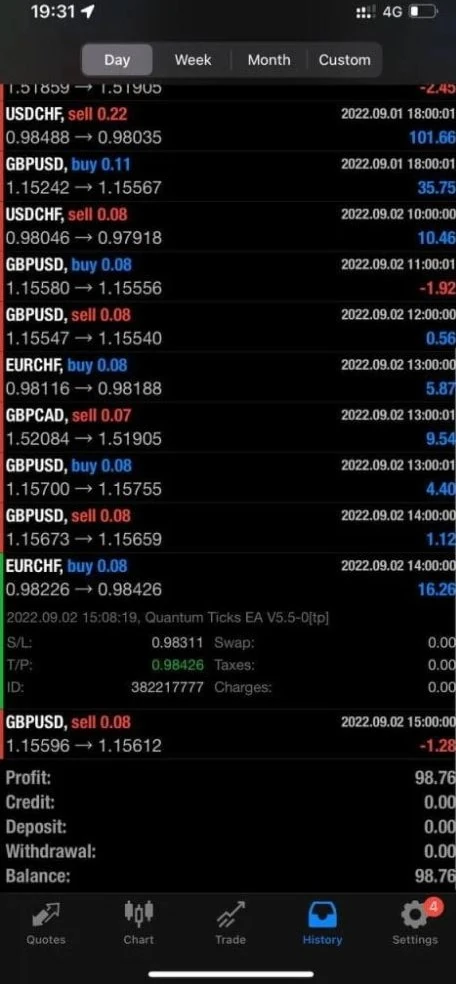
Task: Open the GBPUSD sell trade at 15:00:00
Action: 228,734
